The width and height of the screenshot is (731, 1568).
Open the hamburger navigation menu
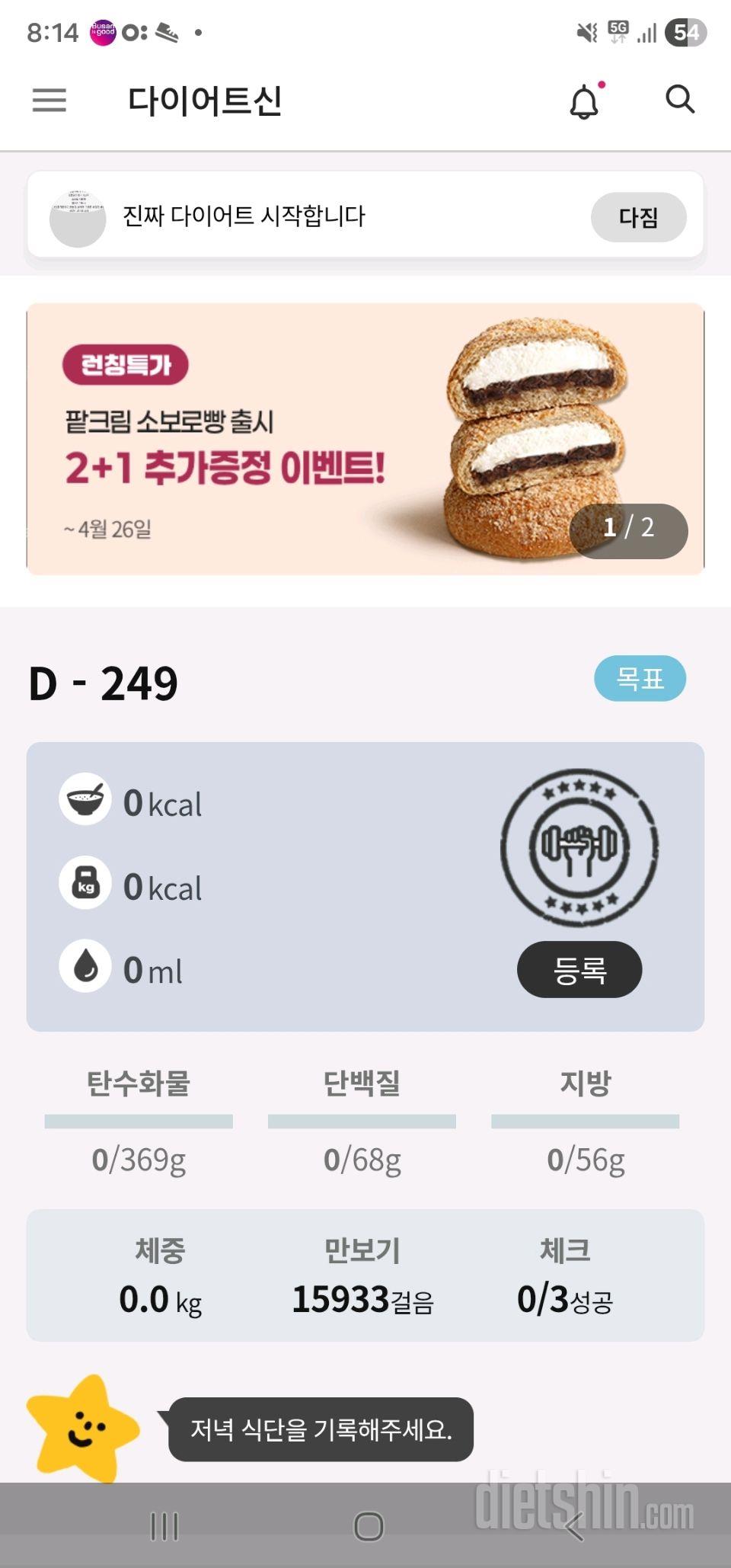tap(49, 100)
